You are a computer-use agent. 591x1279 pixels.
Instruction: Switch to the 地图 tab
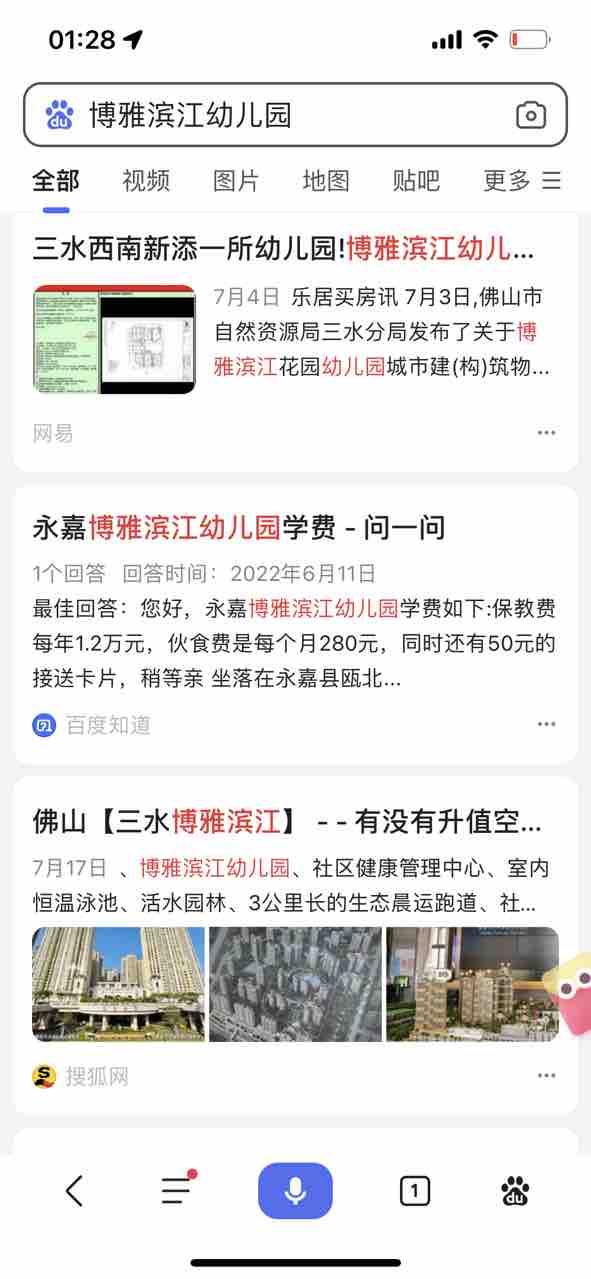coord(326,180)
